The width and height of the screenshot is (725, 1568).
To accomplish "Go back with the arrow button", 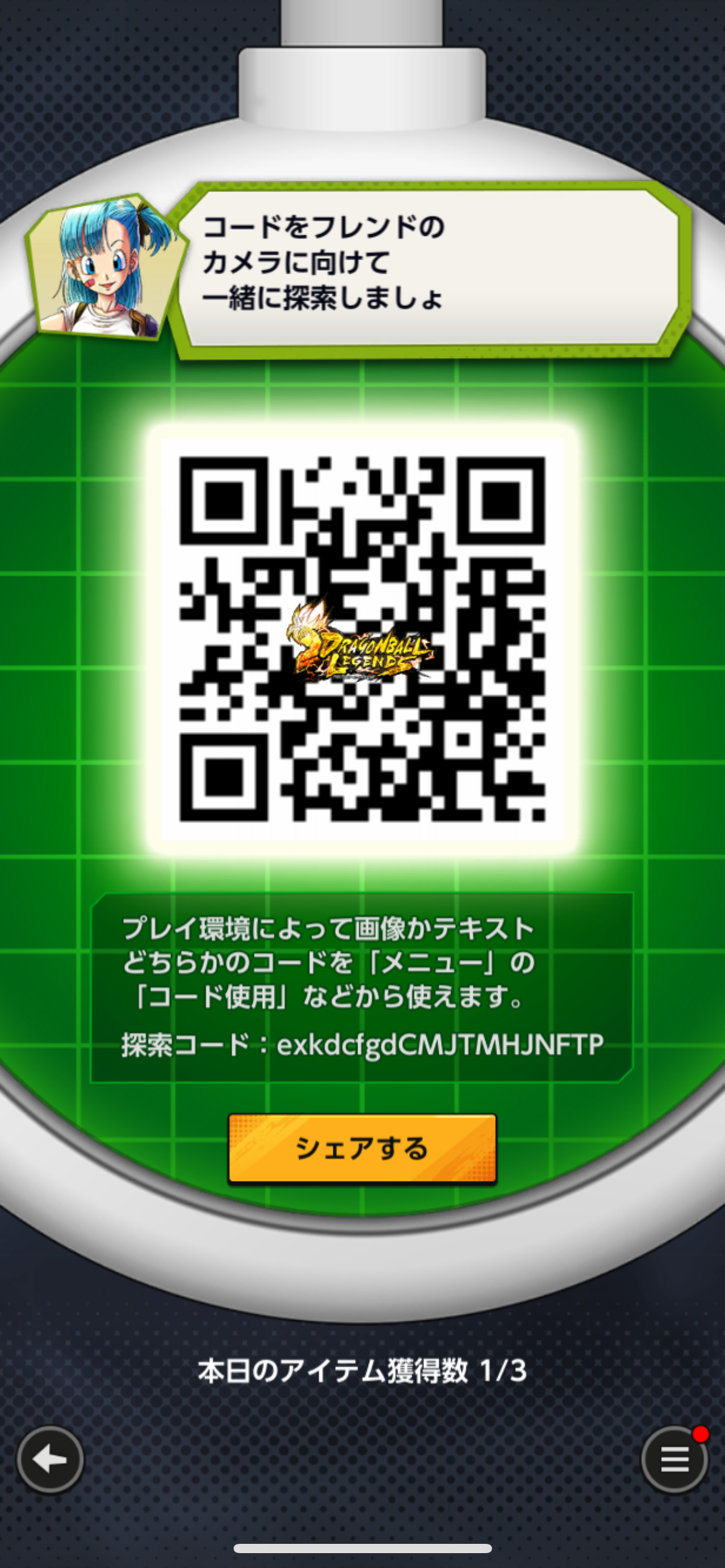I will [x=50, y=1459].
